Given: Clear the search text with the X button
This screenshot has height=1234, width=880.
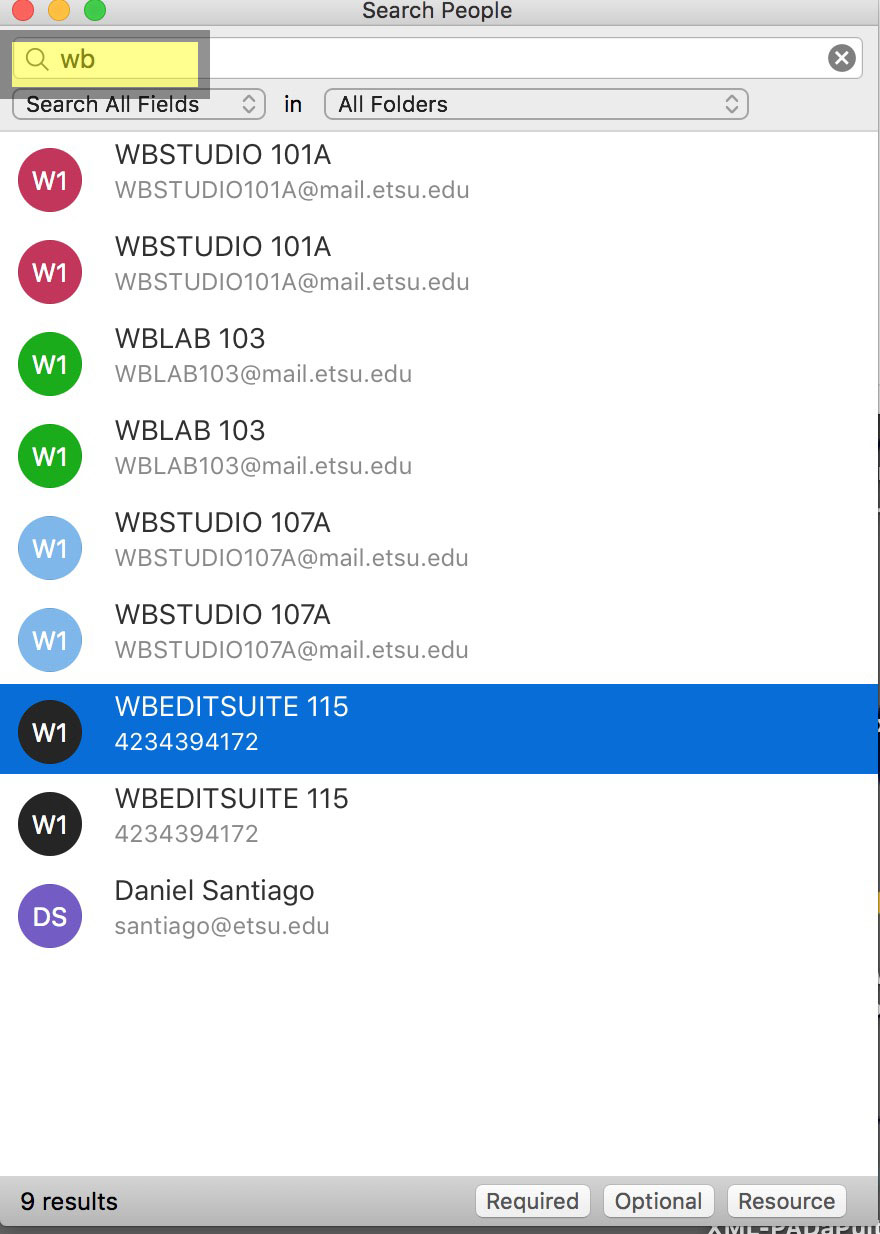Looking at the screenshot, I should click(842, 59).
